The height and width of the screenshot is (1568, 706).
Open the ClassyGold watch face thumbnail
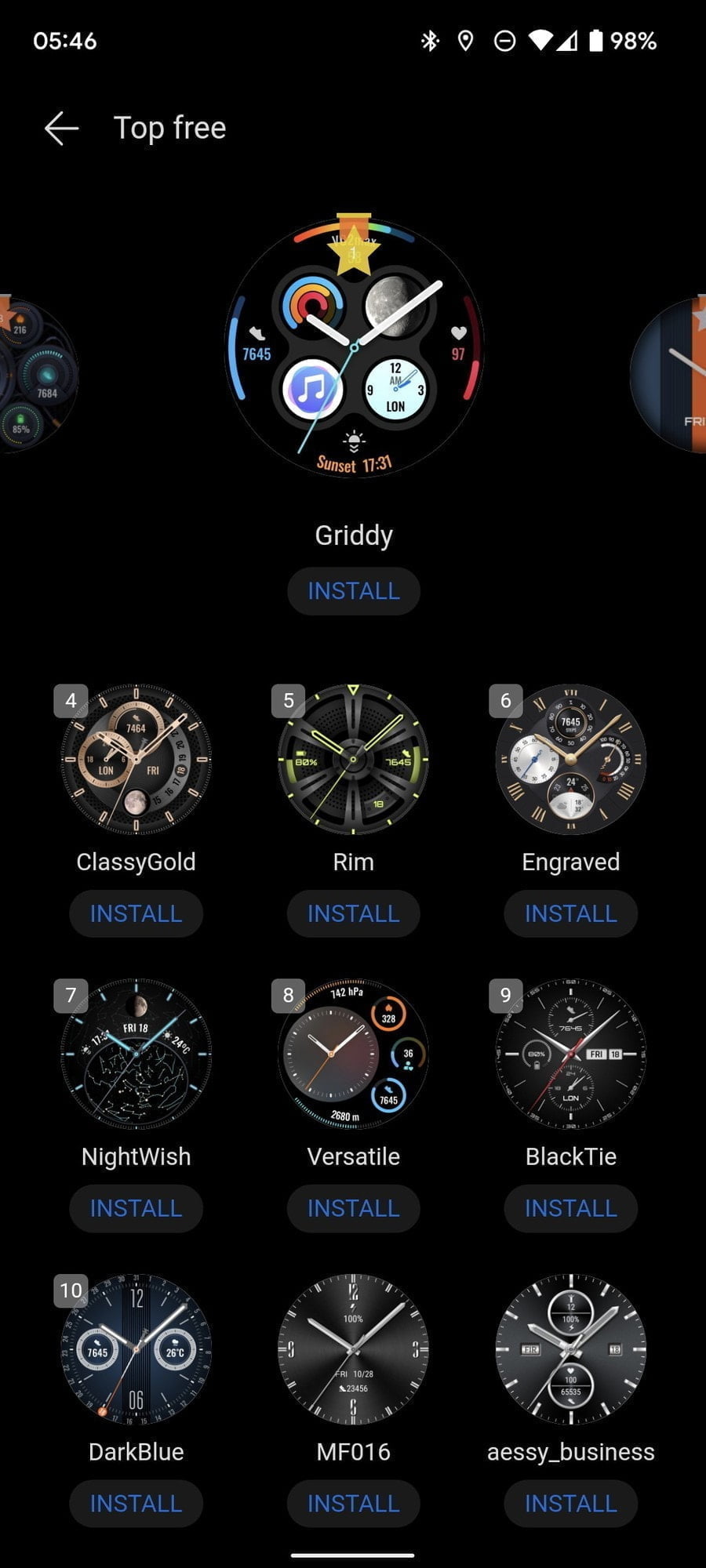tap(136, 759)
